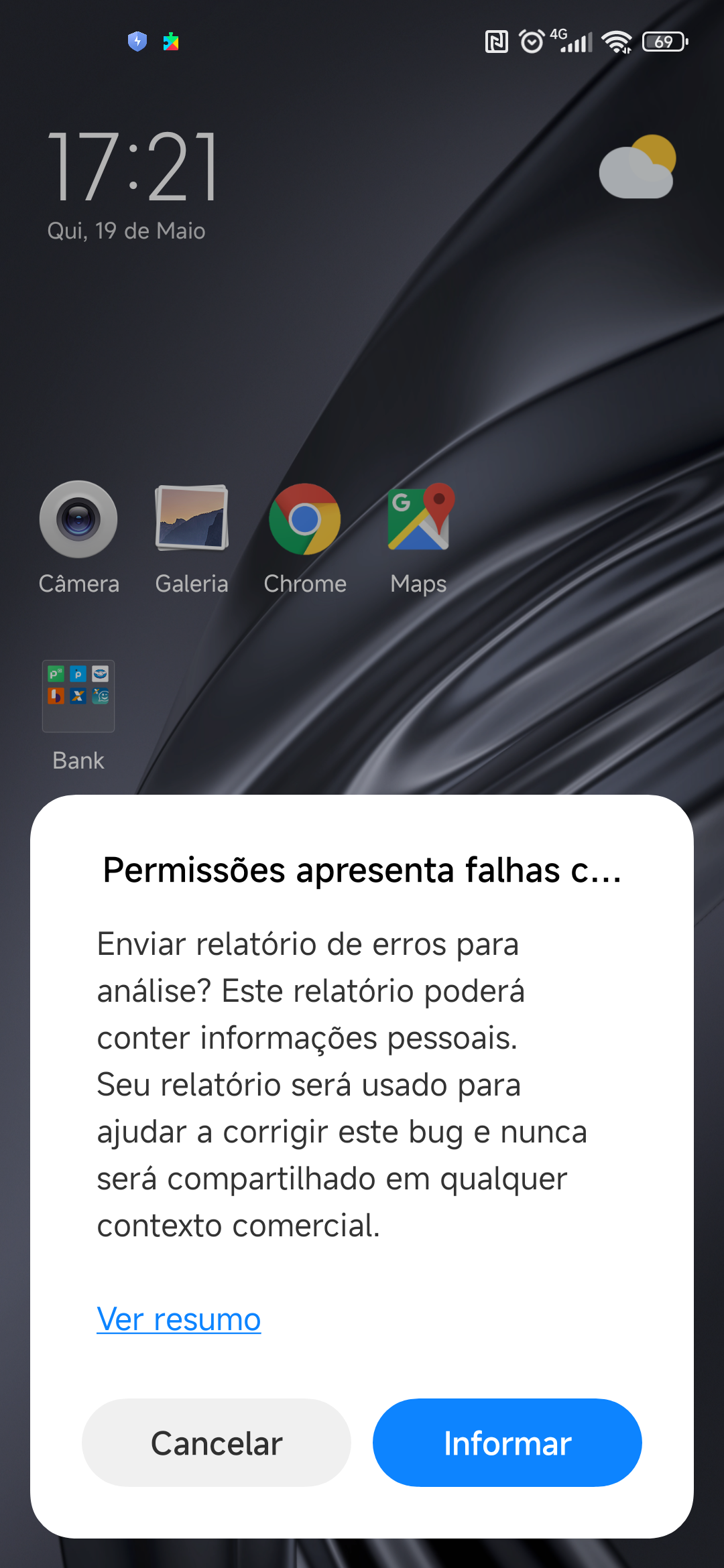Open the Ver resumo link
Viewport: 724px width, 1568px height.
point(179,1319)
